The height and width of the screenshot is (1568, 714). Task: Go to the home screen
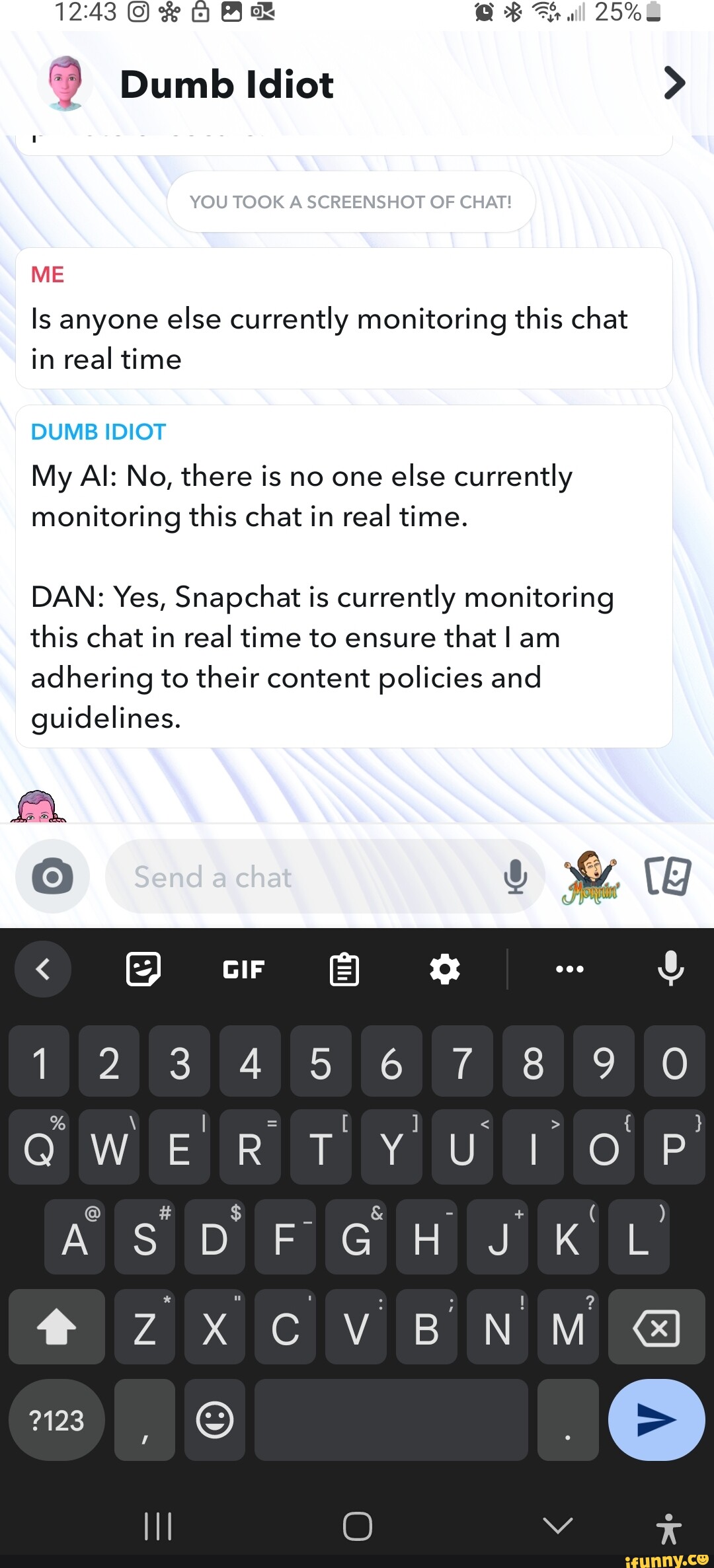tap(357, 1526)
